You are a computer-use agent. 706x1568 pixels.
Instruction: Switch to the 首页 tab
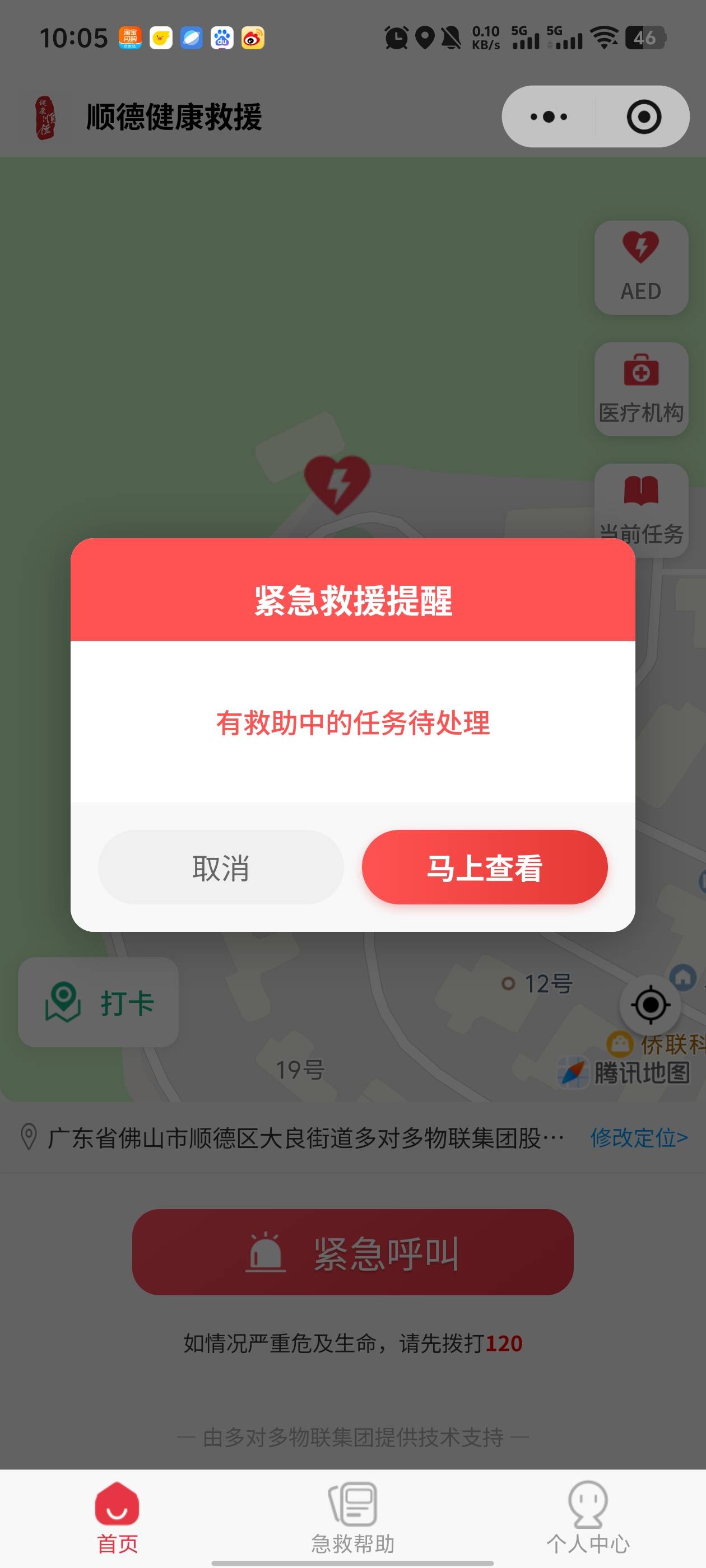coord(117,1518)
